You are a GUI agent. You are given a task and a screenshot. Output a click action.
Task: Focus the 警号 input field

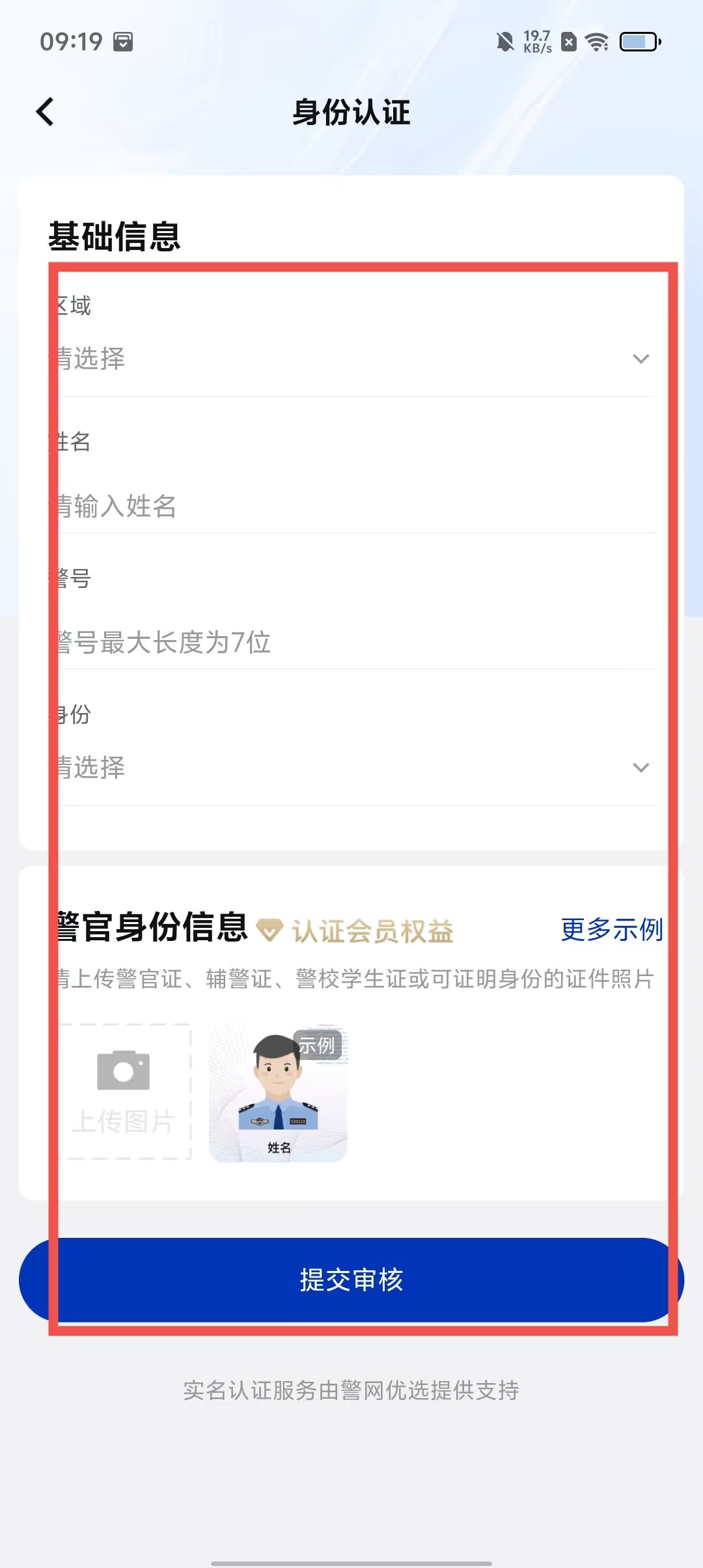coord(351,643)
